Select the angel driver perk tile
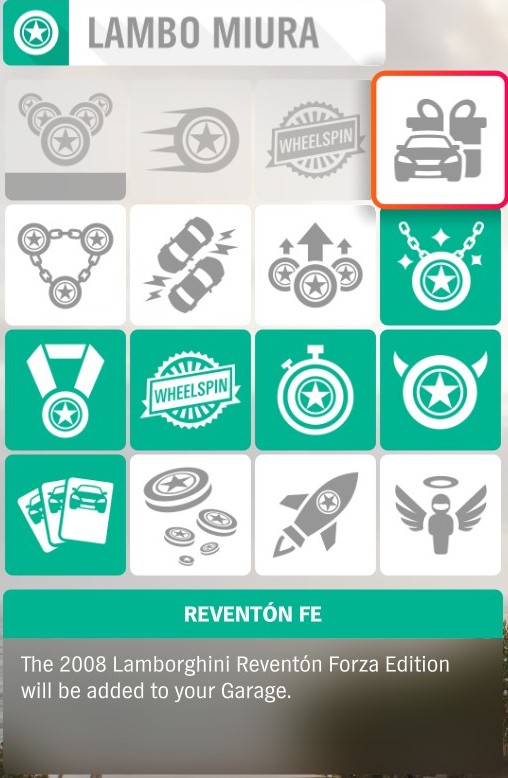508x778 pixels. point(441,515)
